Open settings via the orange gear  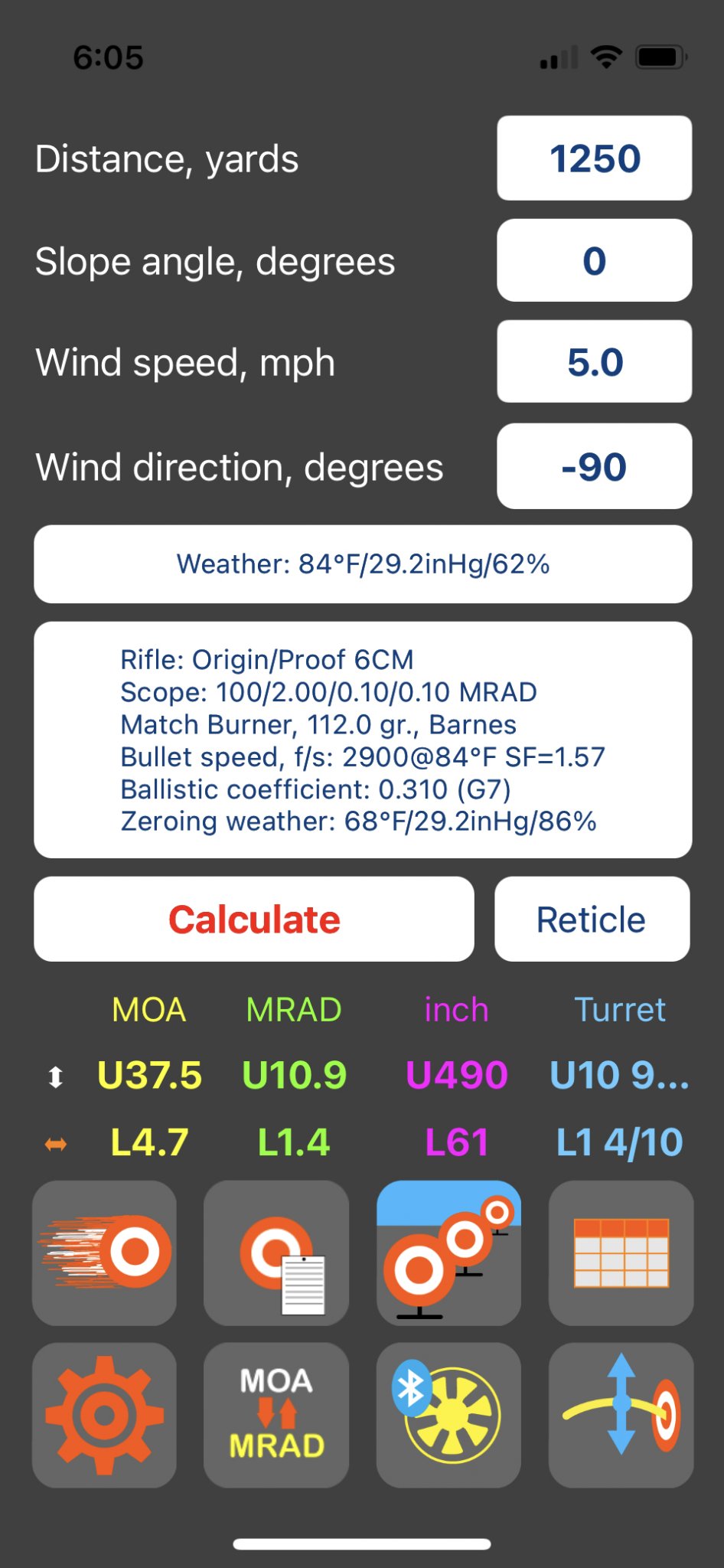point(105,1415)
